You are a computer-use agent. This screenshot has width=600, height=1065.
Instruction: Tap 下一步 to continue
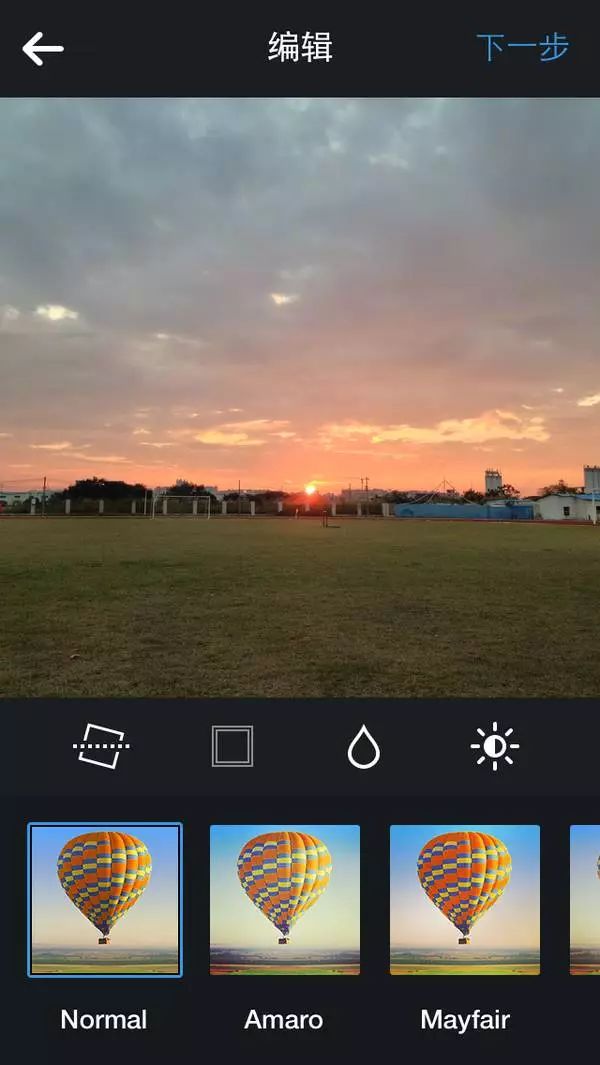point(523,48)
